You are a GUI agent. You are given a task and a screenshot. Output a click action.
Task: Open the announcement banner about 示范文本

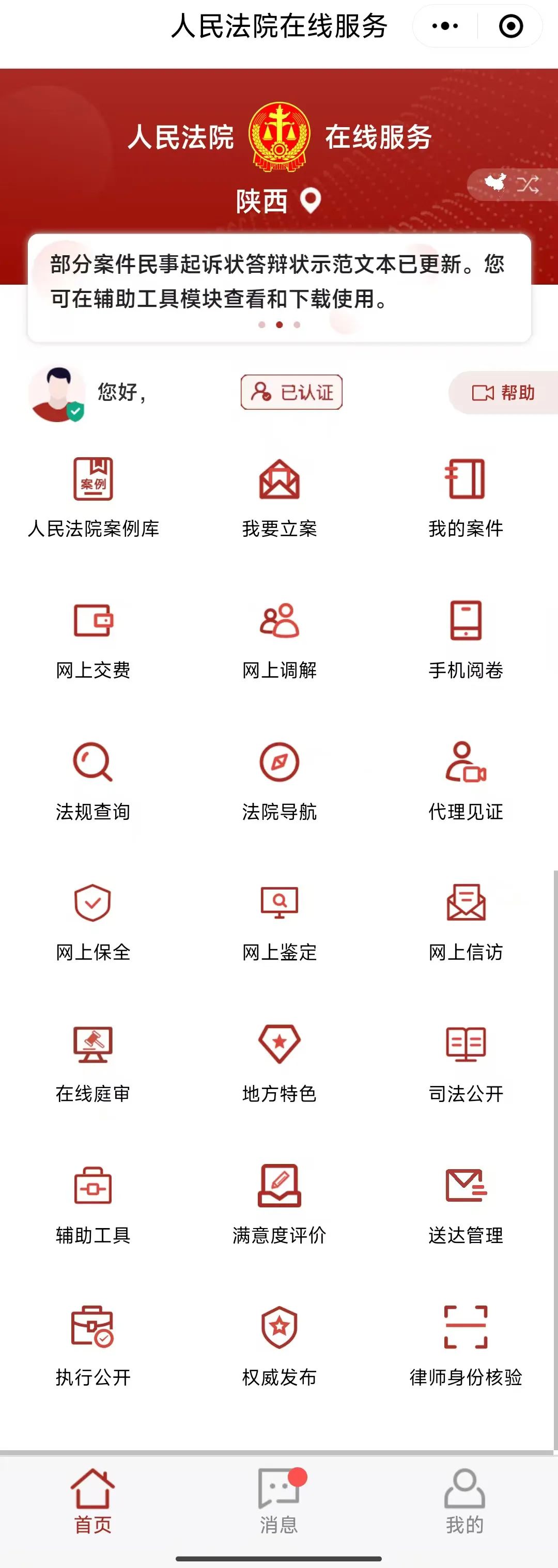[280, 281]
